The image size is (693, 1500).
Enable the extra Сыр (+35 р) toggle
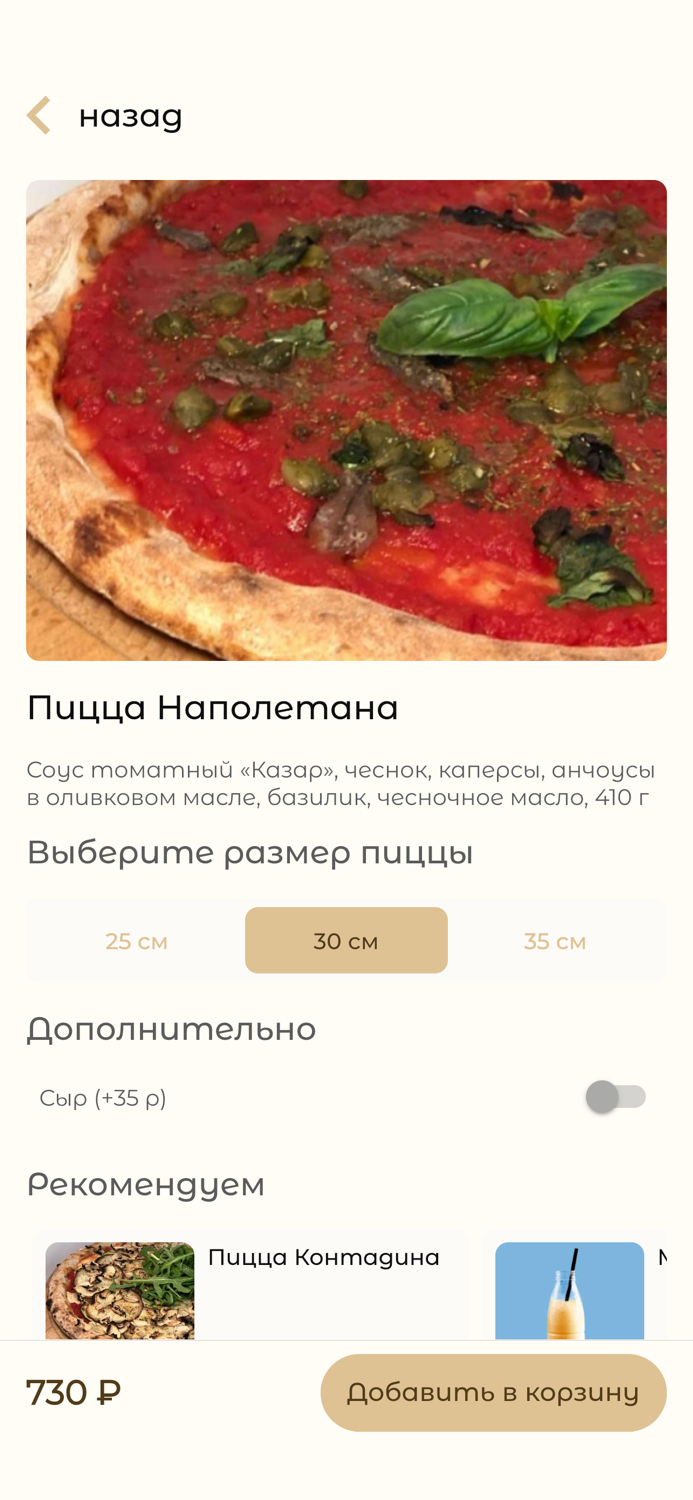(615, 1097)
